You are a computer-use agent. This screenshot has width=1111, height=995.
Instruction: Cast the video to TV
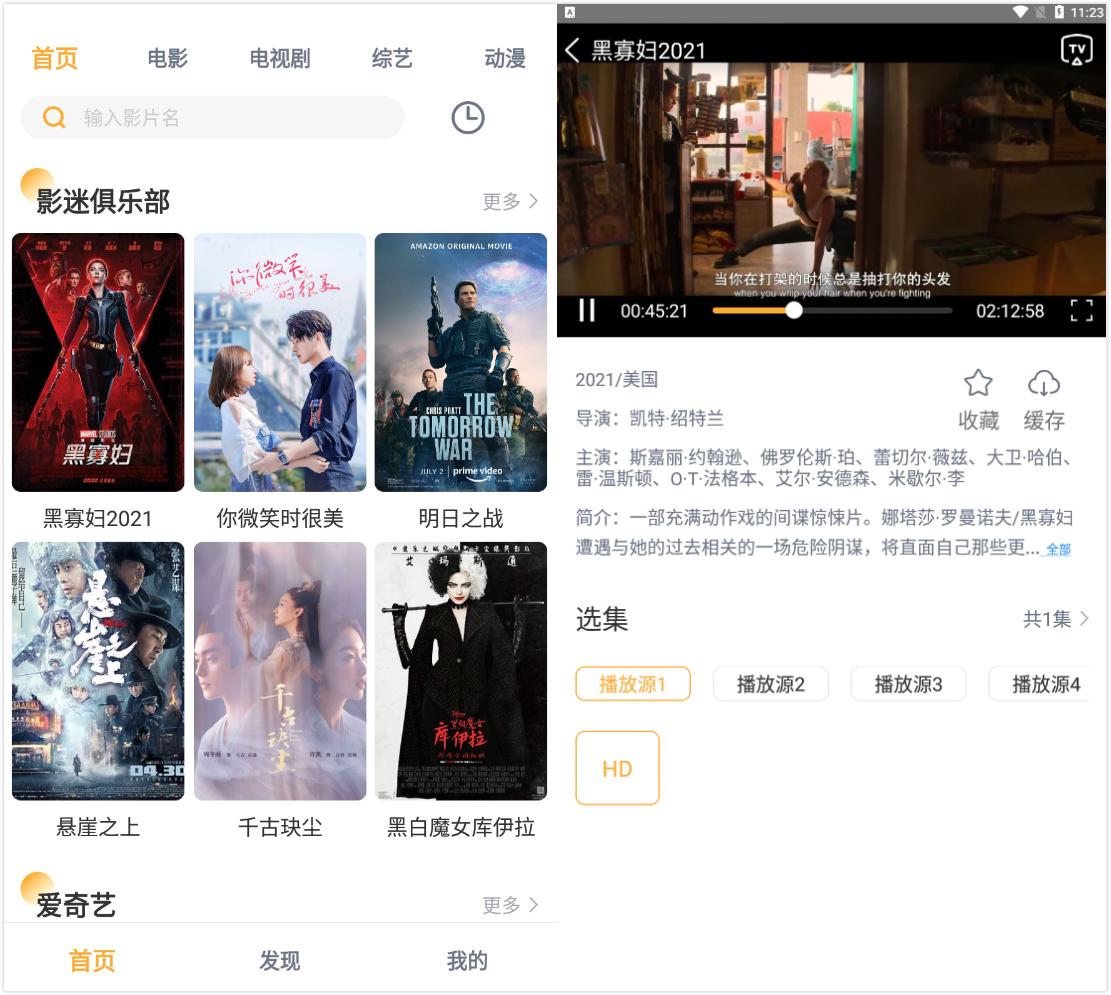1076,50
